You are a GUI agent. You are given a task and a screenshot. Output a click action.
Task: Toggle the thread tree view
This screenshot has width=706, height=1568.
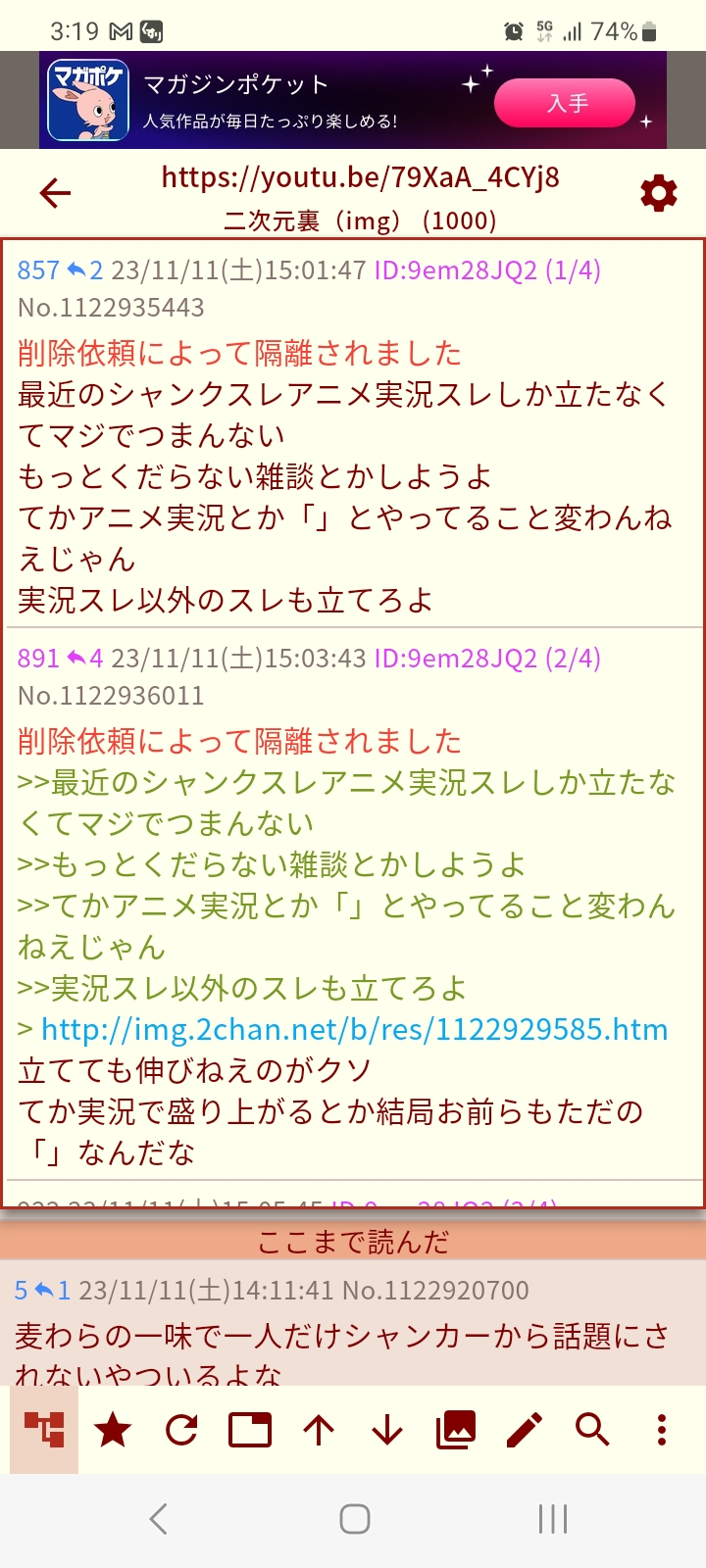click(44, 1430)
